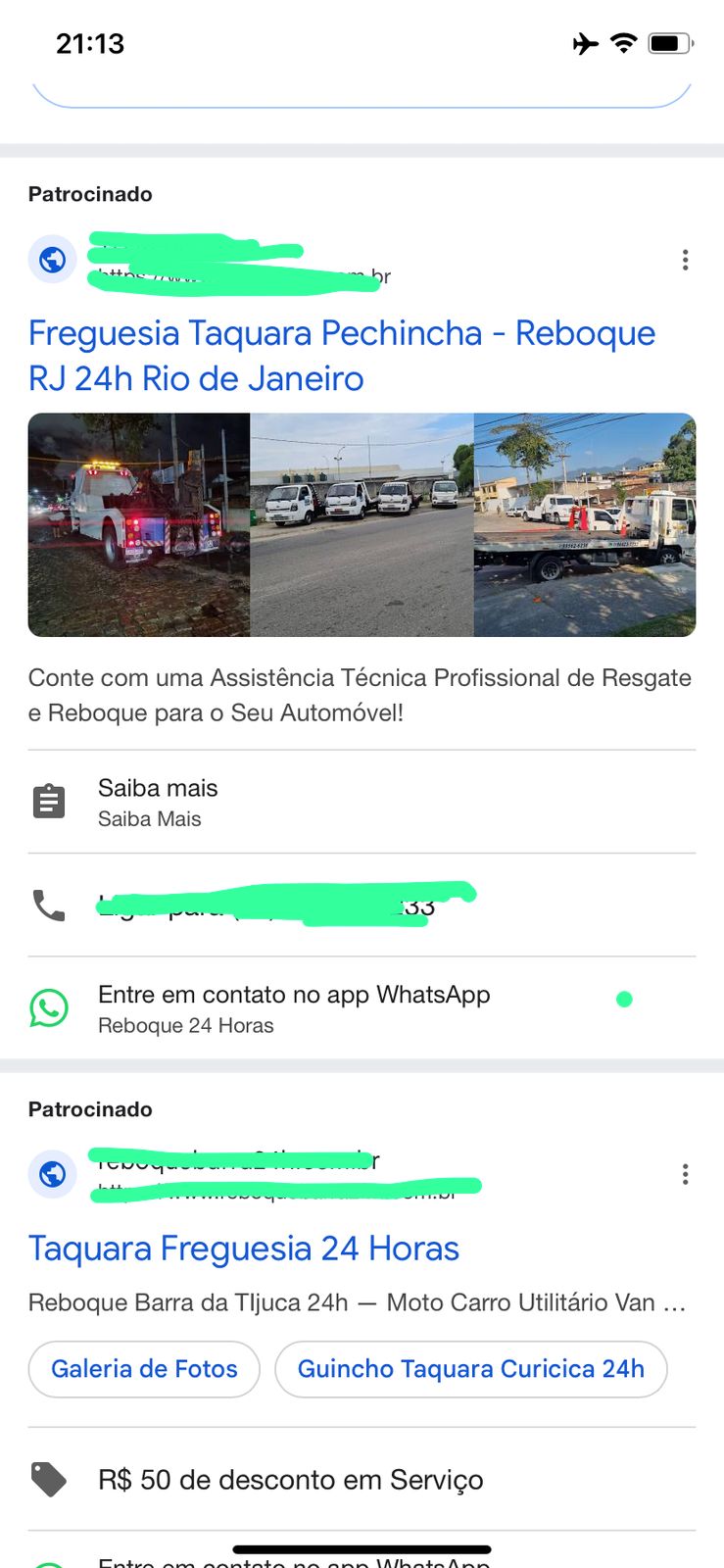Viewport: 724px width, 1568px height.
Task: Tap the Galeria de Fotos button
Action: click(143, 1368)
